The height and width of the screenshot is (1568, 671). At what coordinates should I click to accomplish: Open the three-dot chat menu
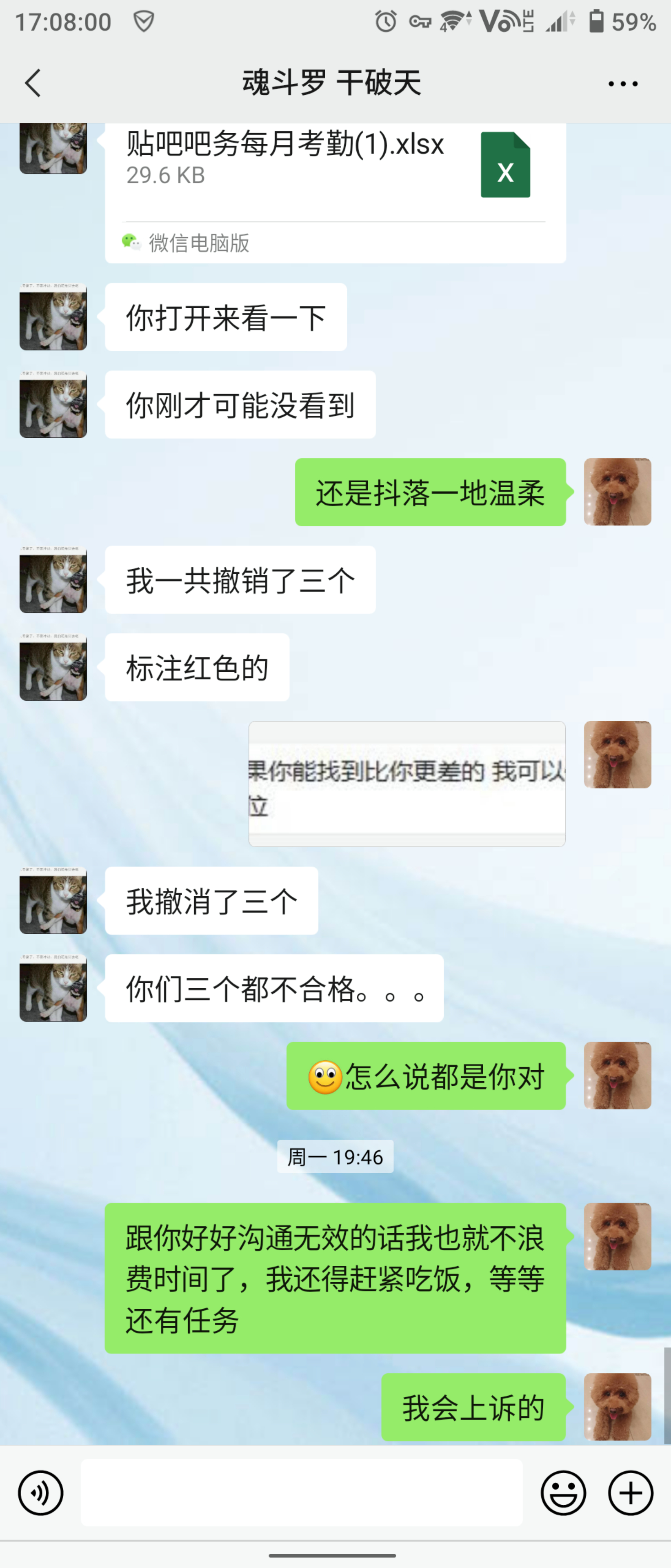(x=623, y=84)
